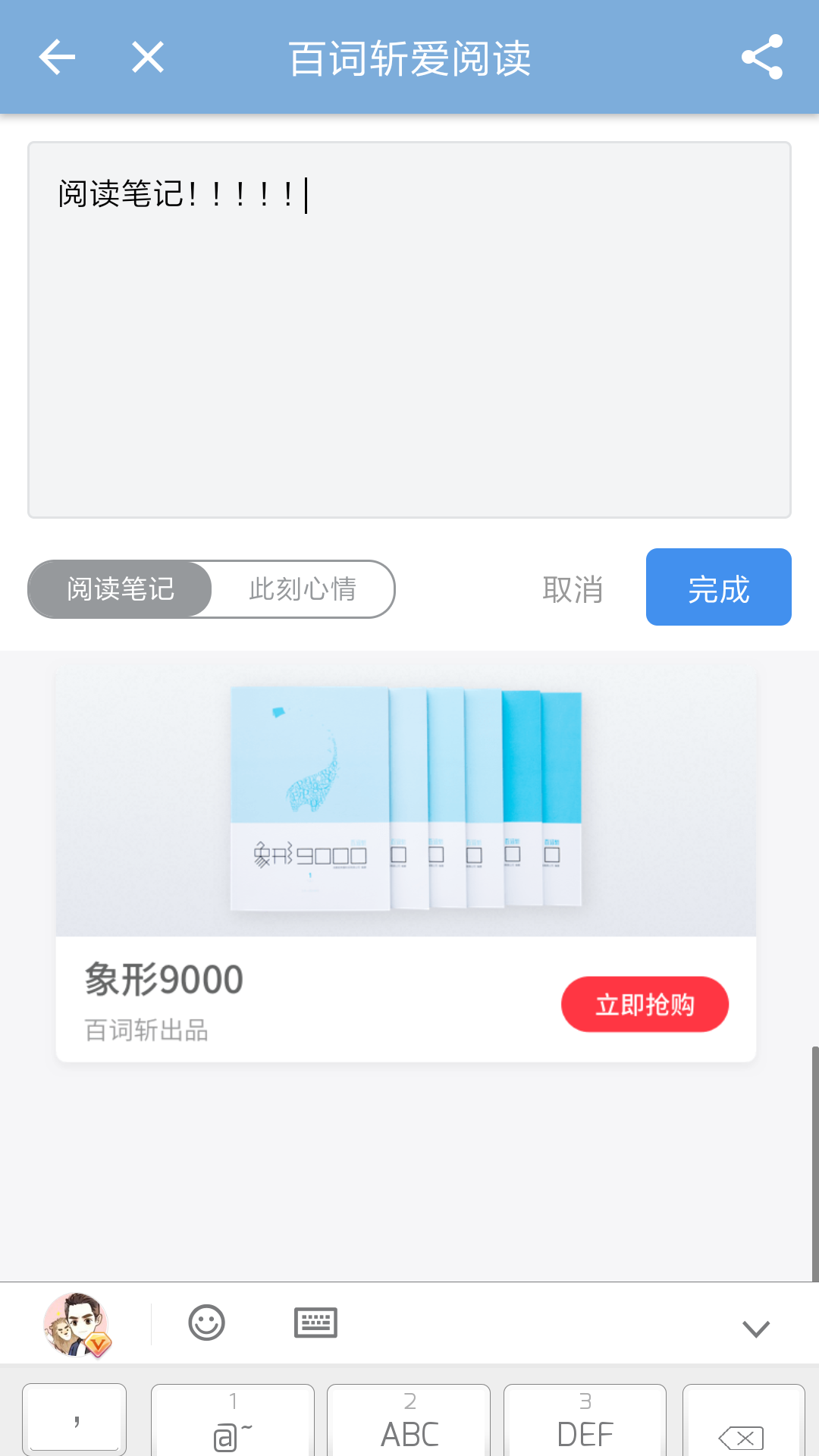Share this reading page

[x=761, y=58]
